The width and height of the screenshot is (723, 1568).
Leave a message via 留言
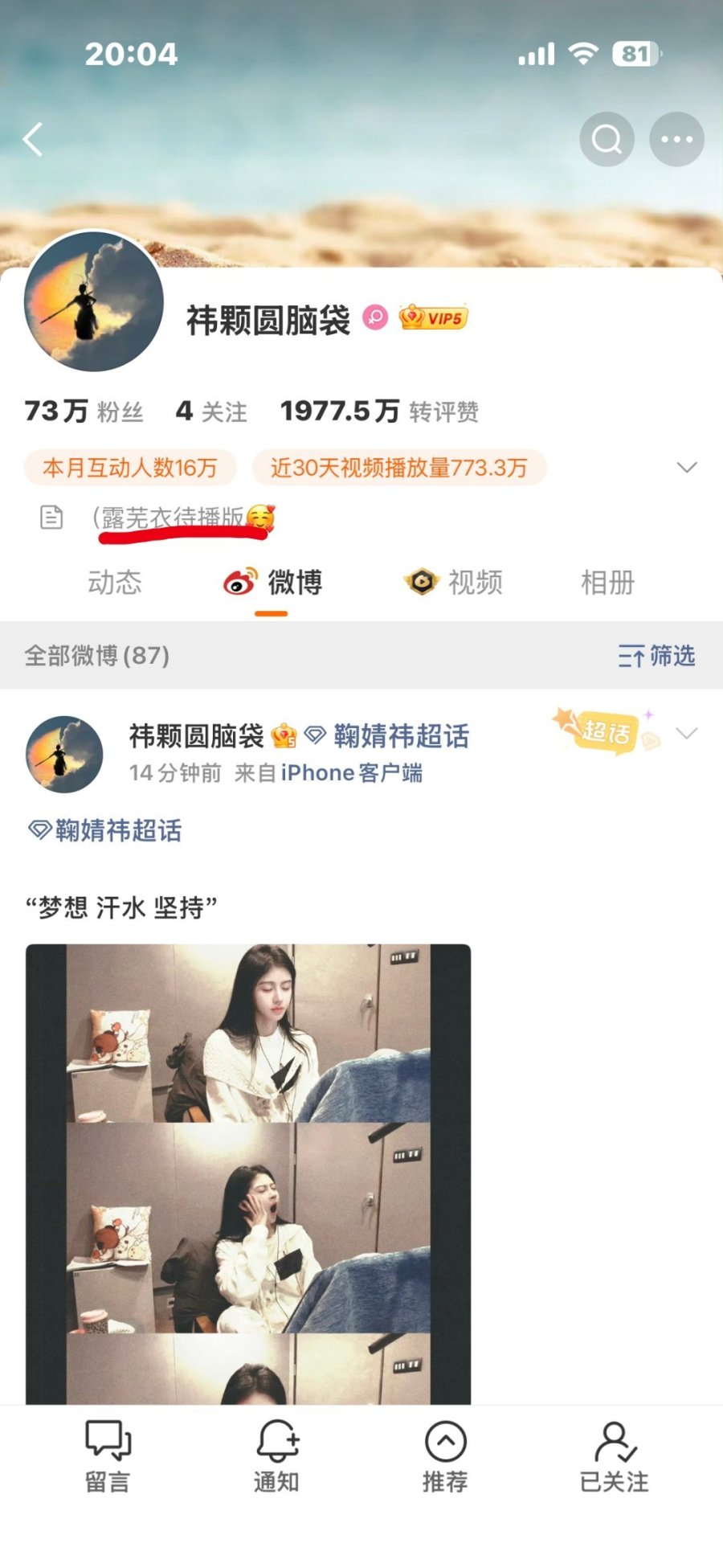108,1456
